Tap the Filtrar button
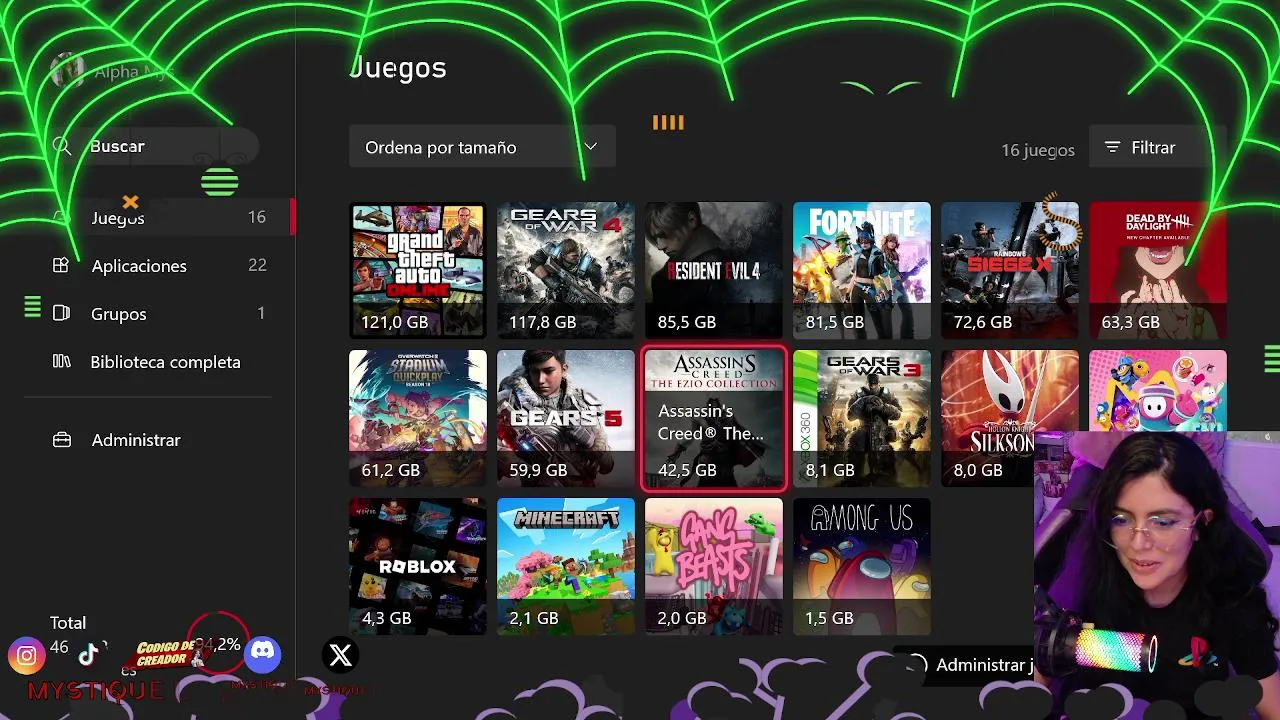 click(1140, 147)
